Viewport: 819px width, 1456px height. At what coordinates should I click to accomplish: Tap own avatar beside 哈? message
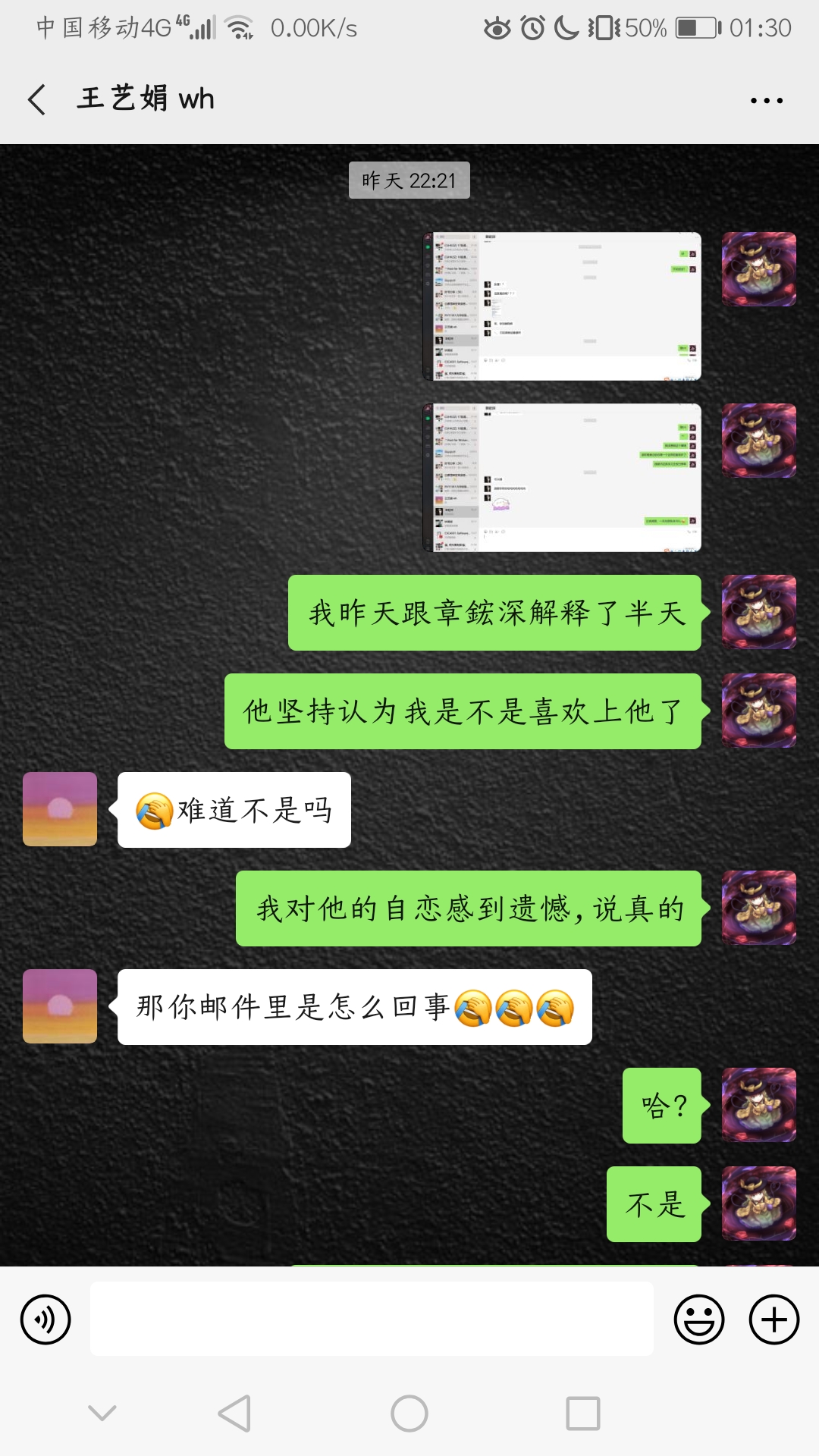pos(758,1105)
